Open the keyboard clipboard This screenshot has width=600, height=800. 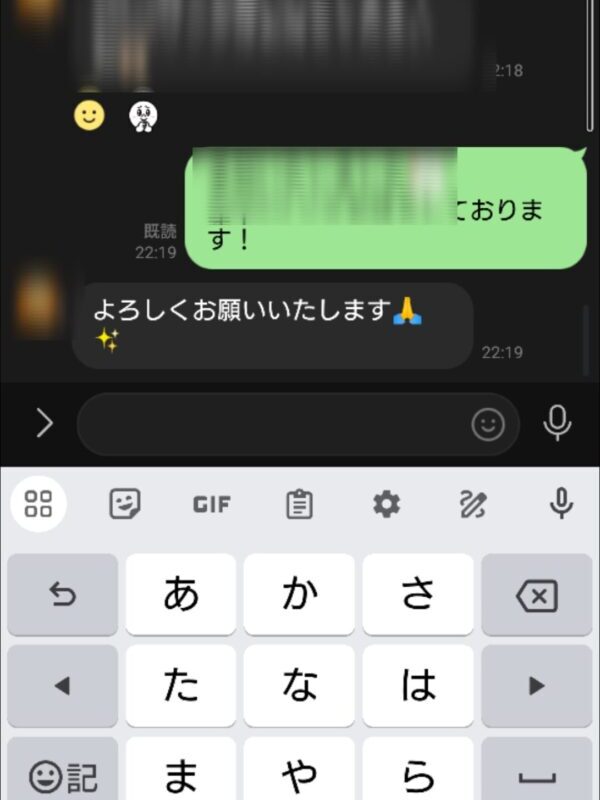(x=299, y=504)
